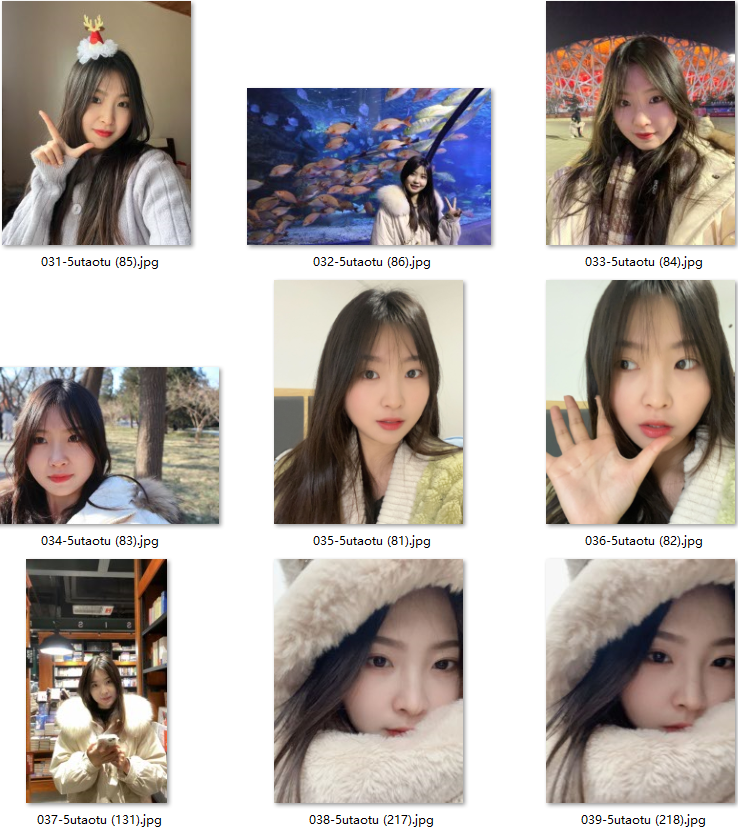738x829 pixels.
Task: View image 035-5utaotu (81).jpg
Action: 368,402
